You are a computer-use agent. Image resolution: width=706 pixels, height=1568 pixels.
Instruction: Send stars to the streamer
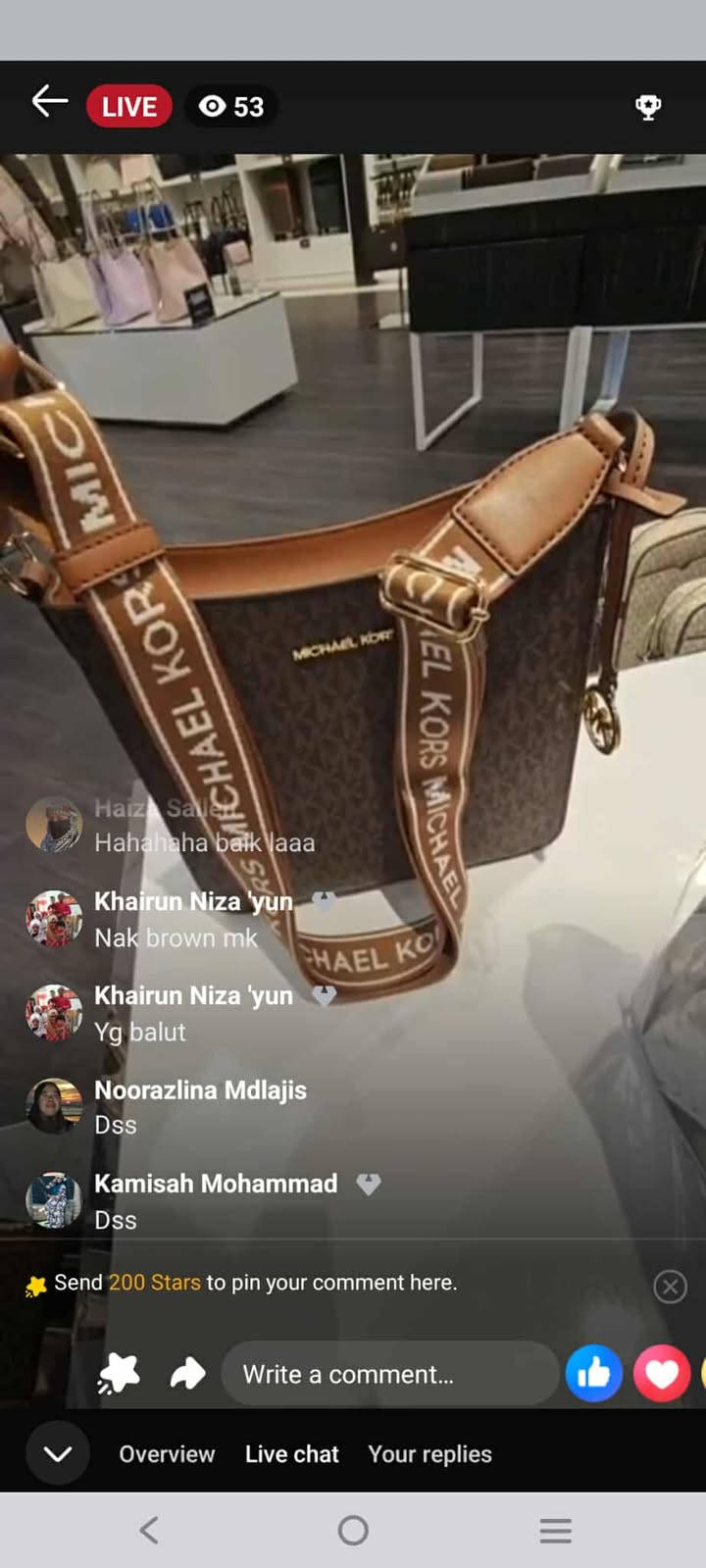tap(119, 1373)
